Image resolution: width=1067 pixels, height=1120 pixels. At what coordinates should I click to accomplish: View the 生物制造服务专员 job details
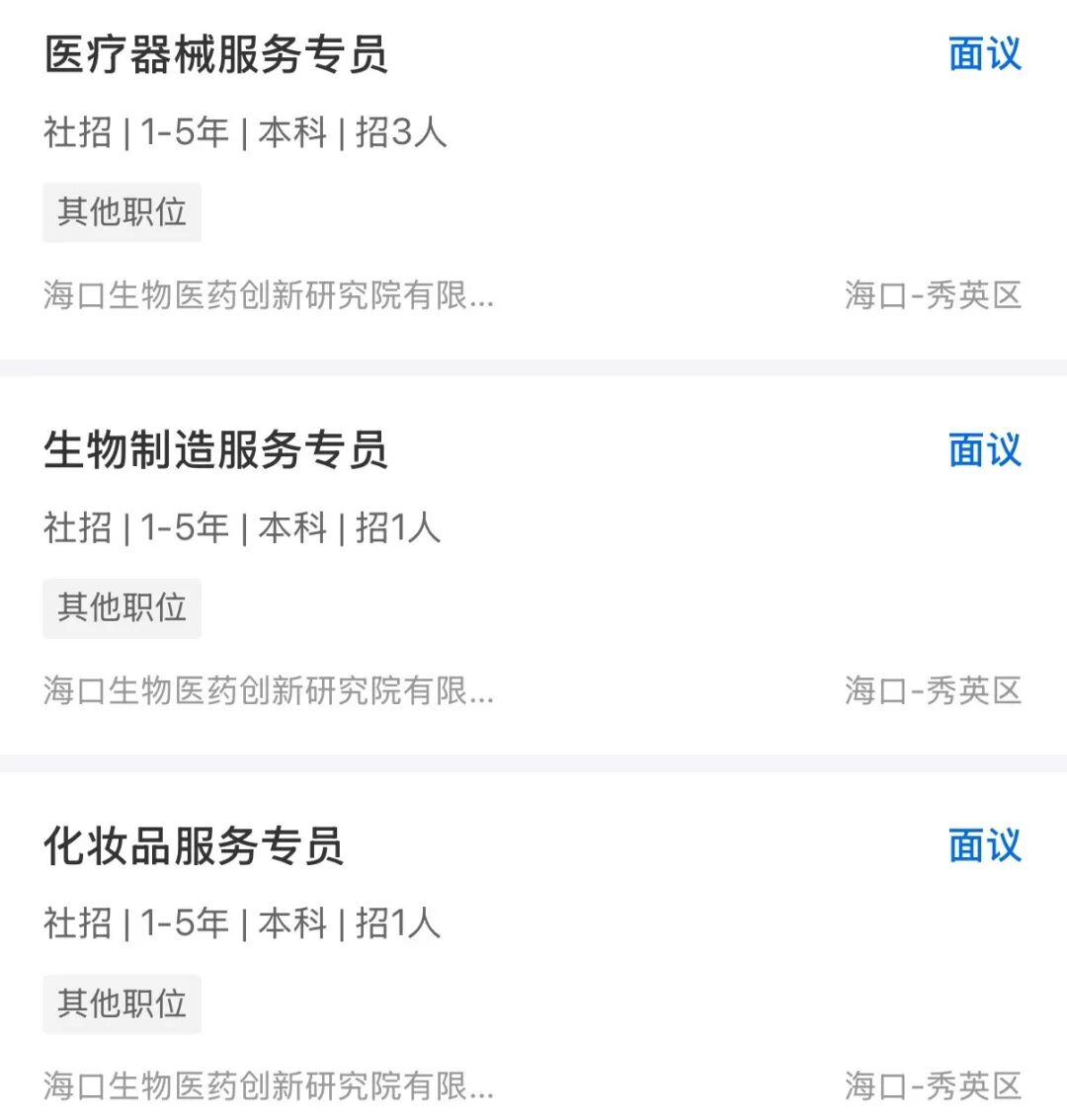tap(215, 450)
